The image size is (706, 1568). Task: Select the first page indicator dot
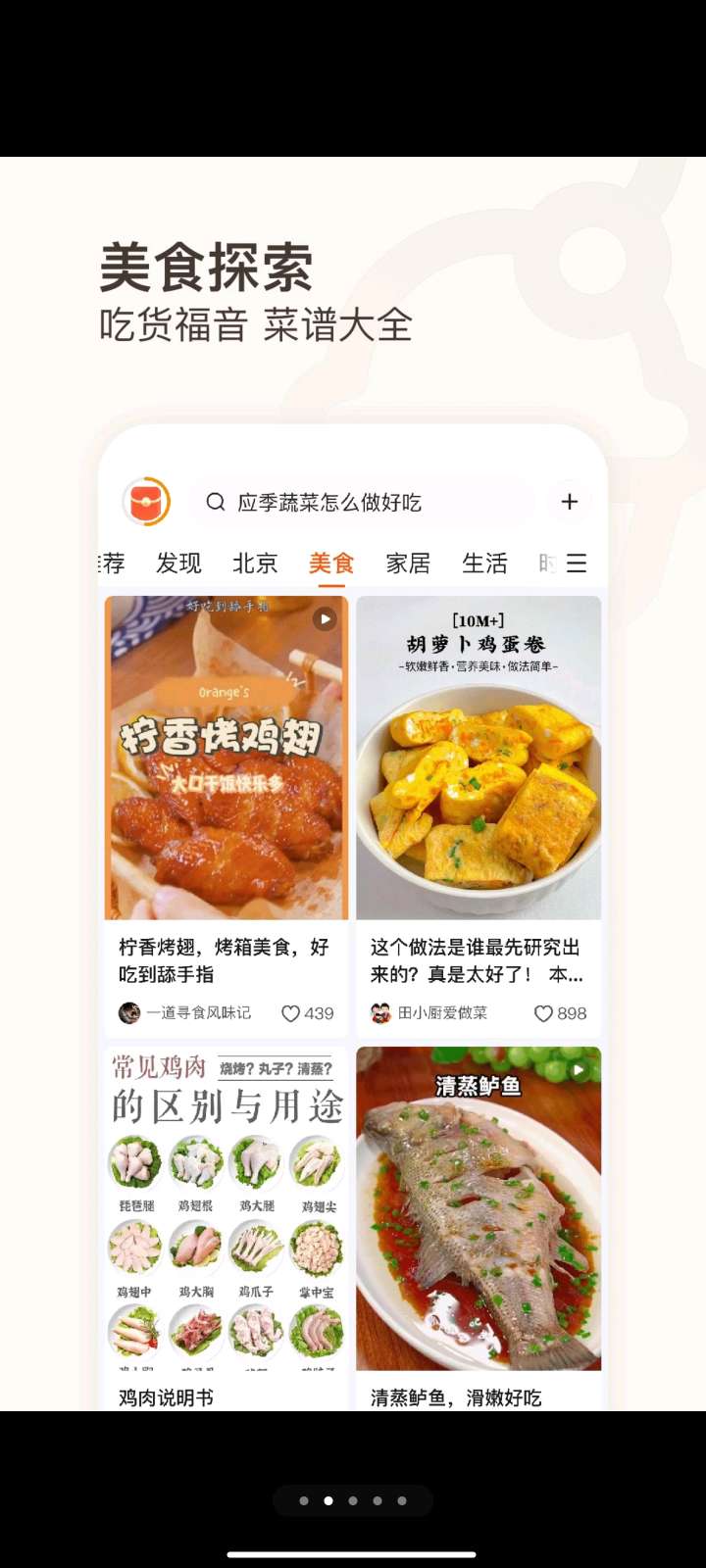[x=304, y=1500]
